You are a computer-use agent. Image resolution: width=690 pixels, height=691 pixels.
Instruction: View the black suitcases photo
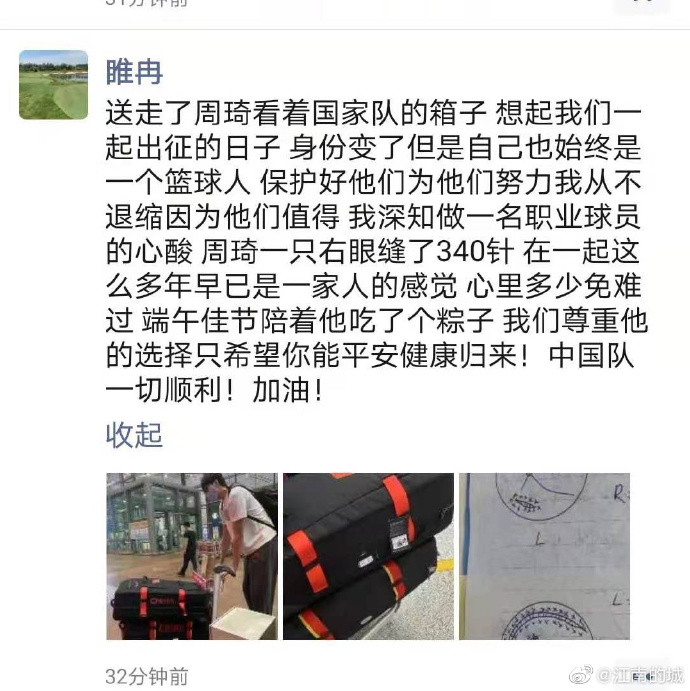(x=367, y=556)
